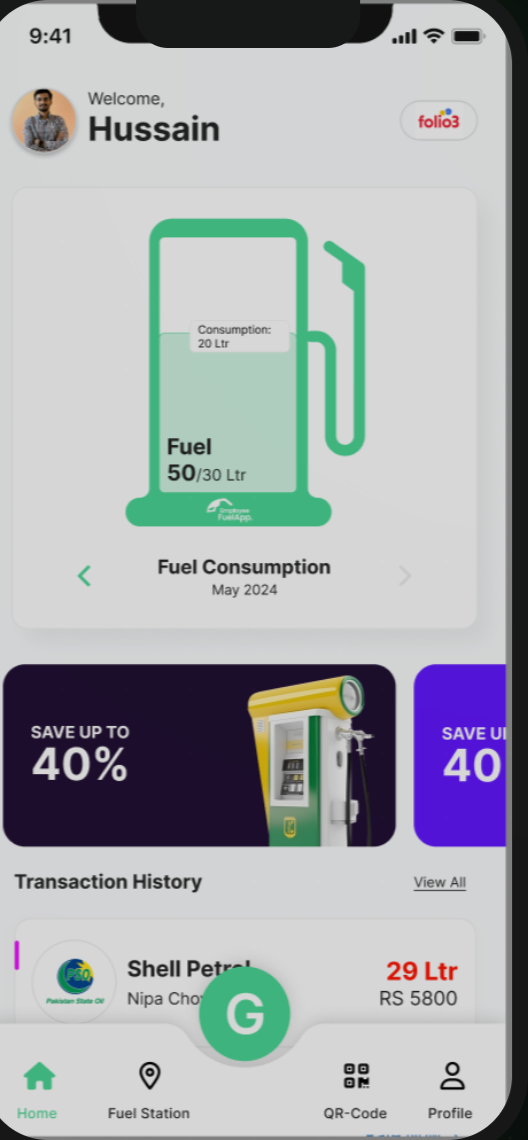Tap the green G floating button
The width and height of the screenshot is (528, 1140).
point(244,1013)
